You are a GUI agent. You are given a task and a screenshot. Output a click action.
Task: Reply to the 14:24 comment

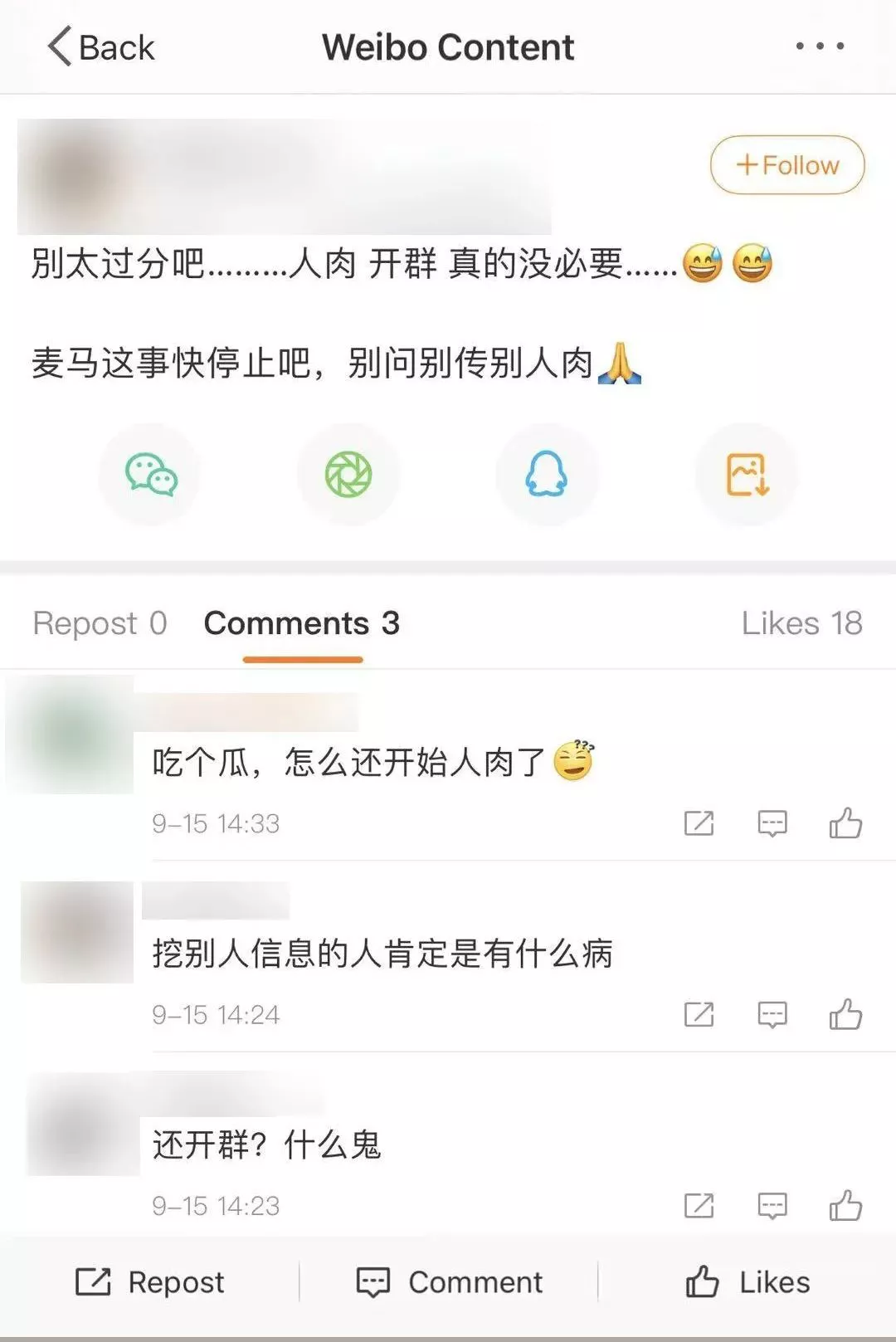[x=772, y=1014]
